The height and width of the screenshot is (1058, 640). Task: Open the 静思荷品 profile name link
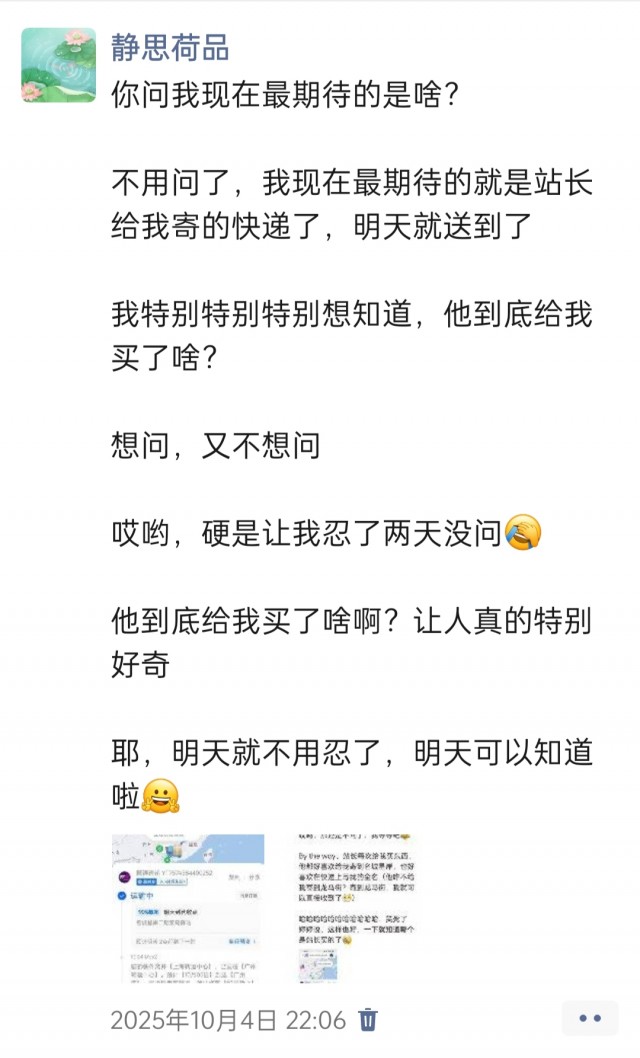(170, 46)
